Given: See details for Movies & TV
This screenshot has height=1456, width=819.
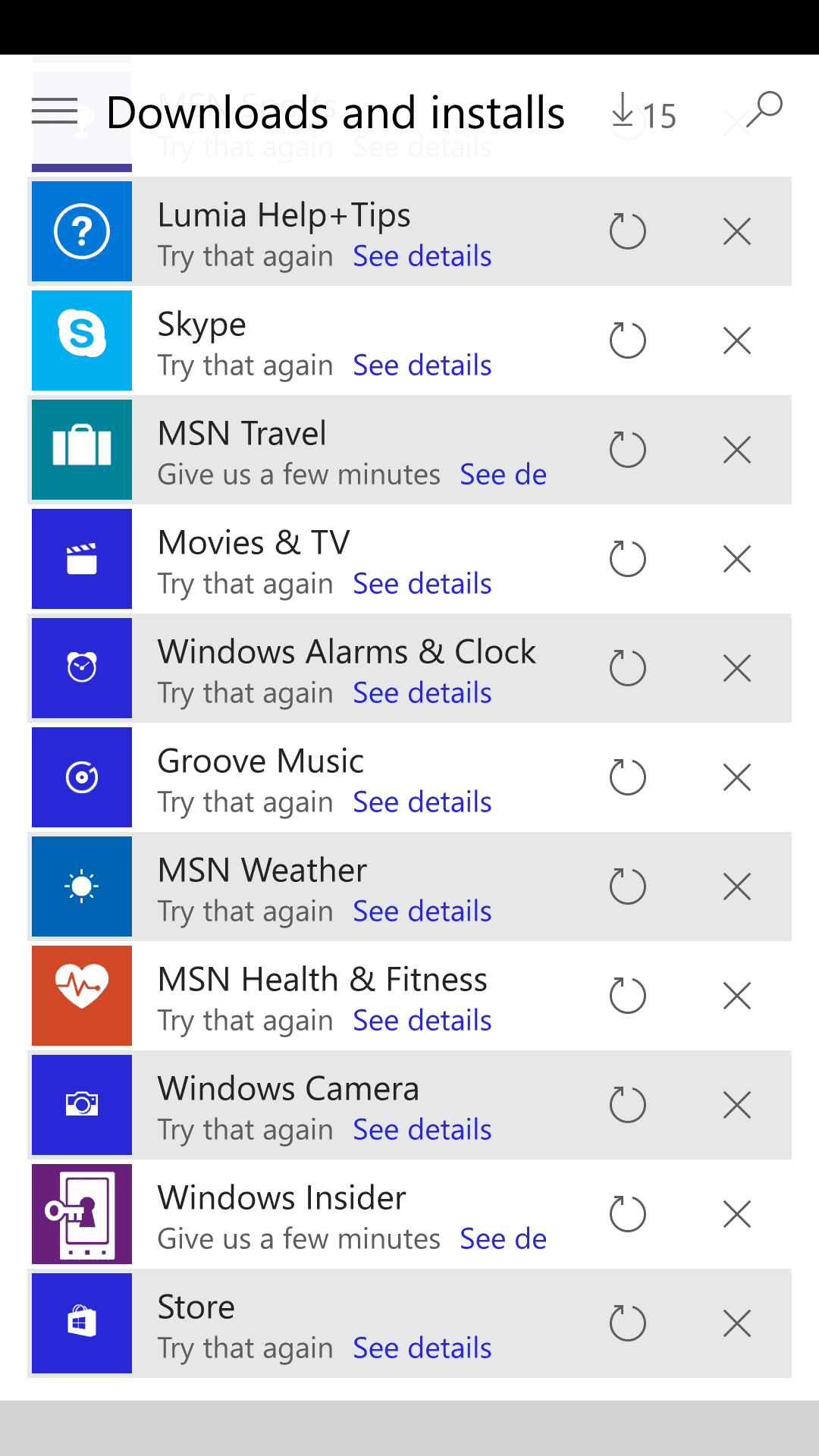Looking at the screenshot, I should tap(422, 584).
